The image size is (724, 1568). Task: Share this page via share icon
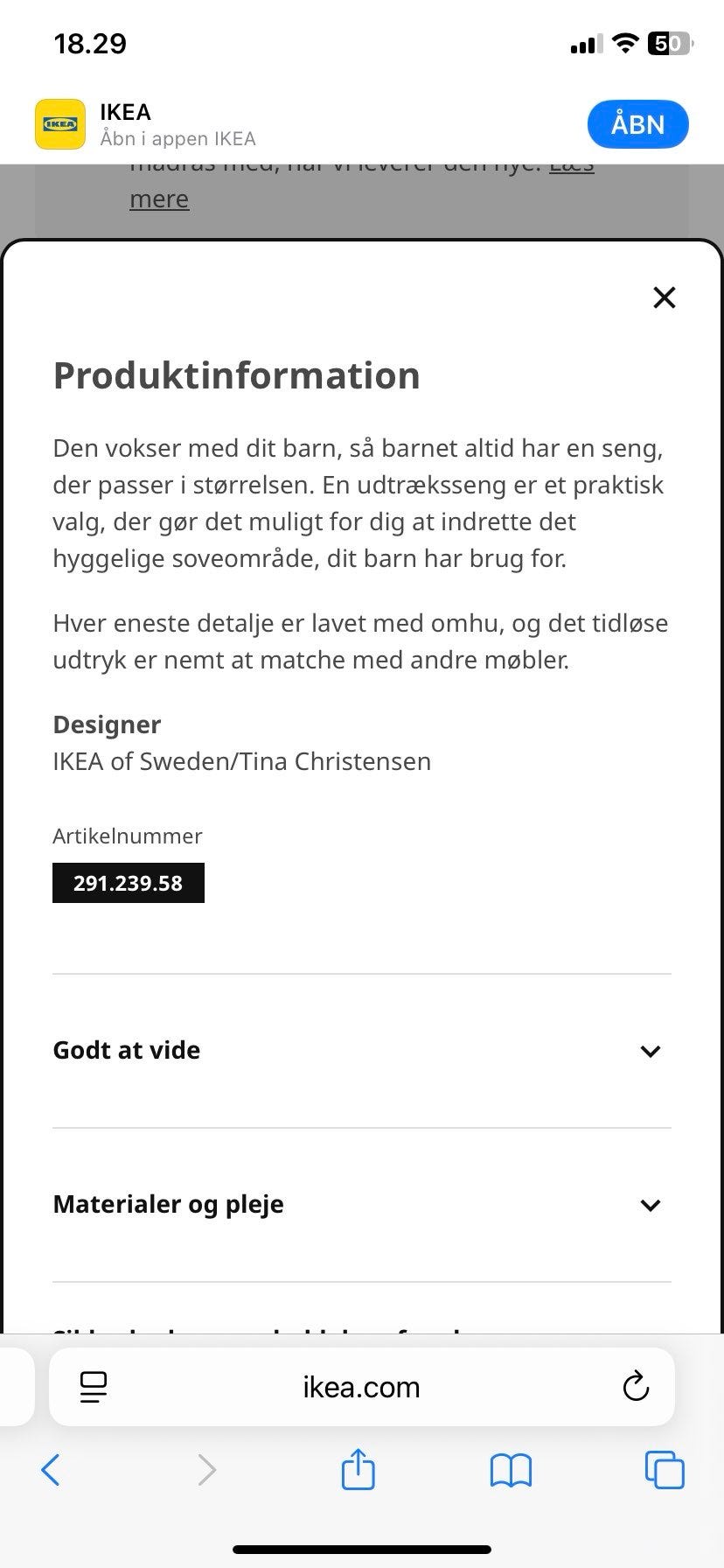click(358, 1469)
